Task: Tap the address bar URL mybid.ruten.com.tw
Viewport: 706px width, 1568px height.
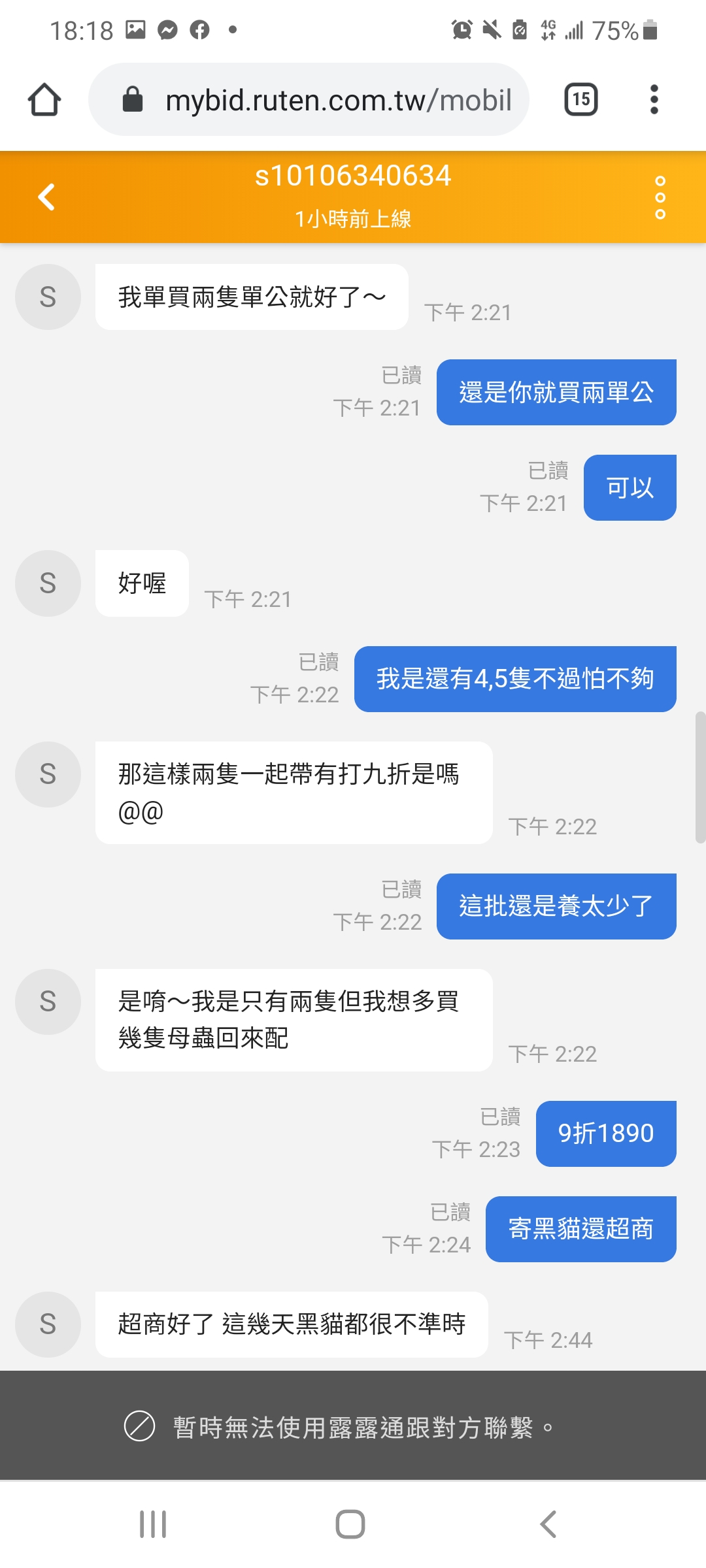Action: point(340,99)
